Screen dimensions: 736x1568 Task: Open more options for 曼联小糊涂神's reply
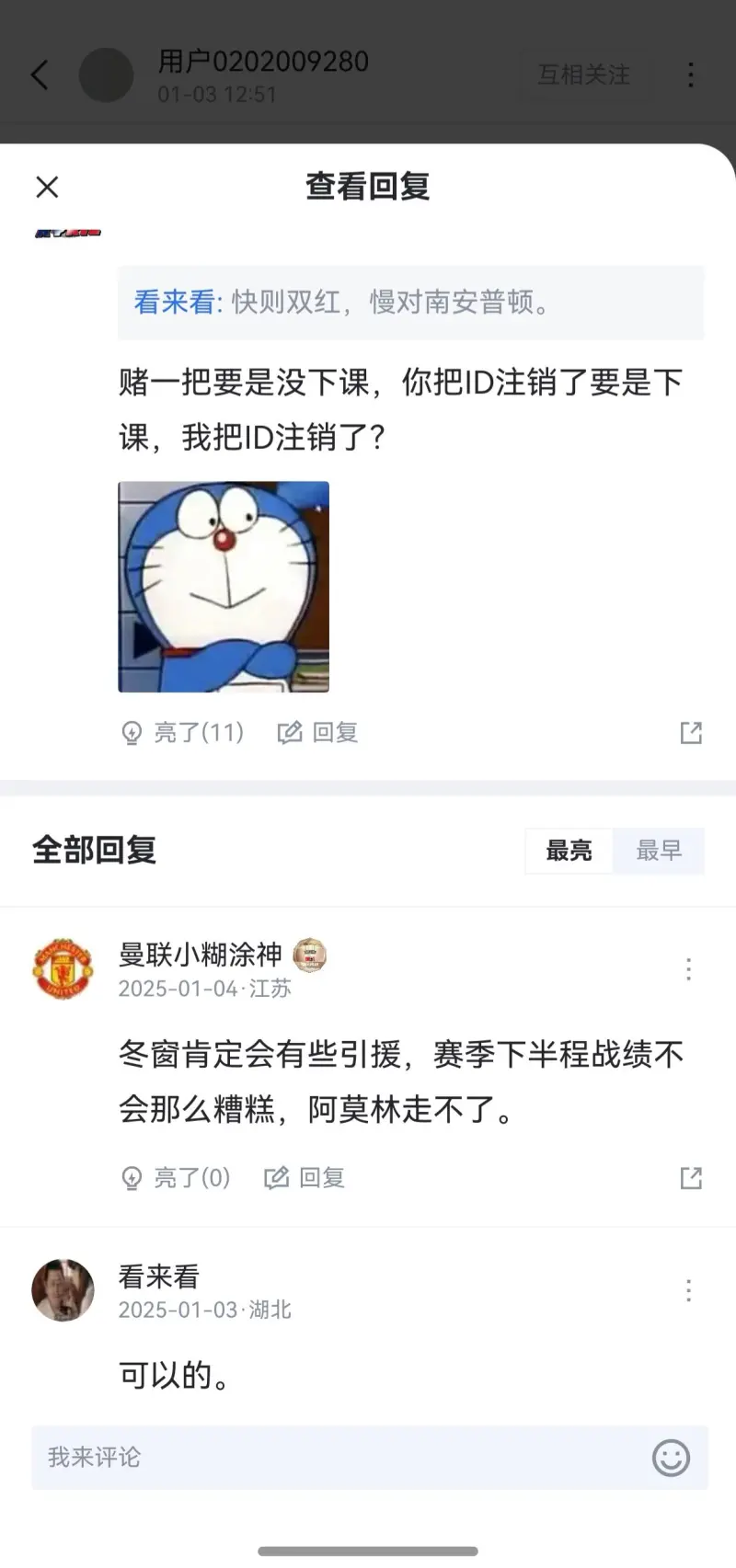coord(688,969)
